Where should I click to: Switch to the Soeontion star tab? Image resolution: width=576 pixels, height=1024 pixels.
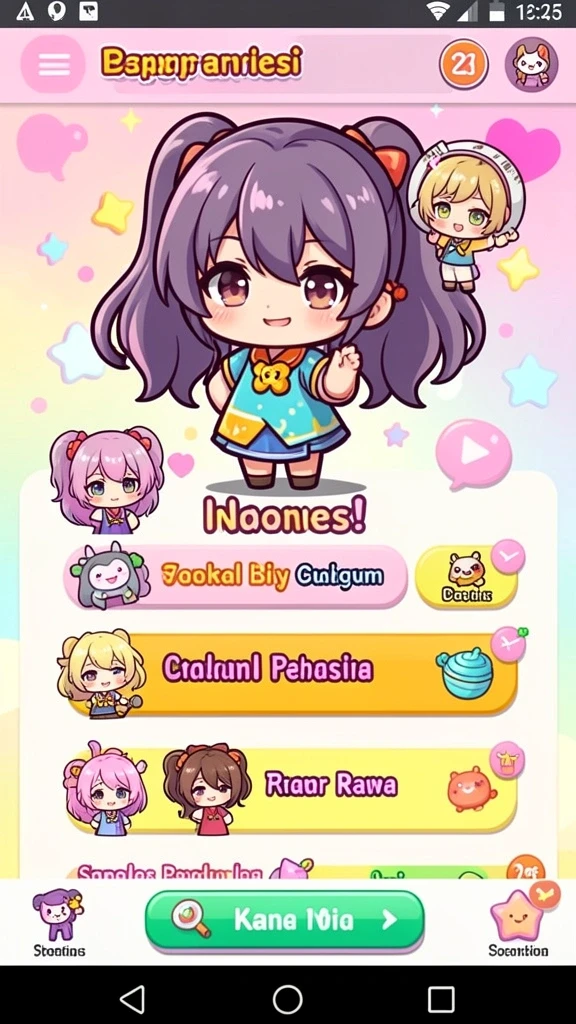[x=519, y=922]
